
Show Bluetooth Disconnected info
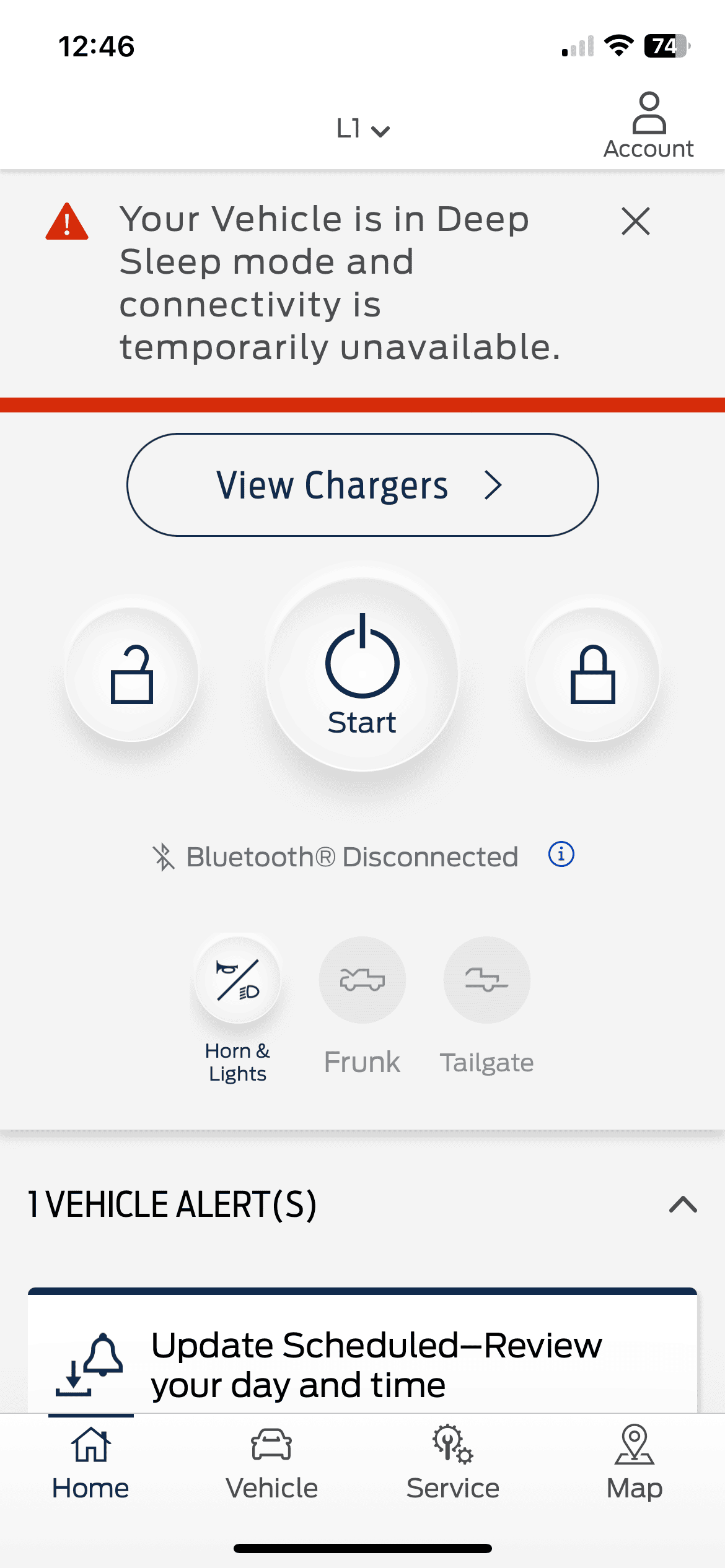pyautogui.click(x=561, y=855)
